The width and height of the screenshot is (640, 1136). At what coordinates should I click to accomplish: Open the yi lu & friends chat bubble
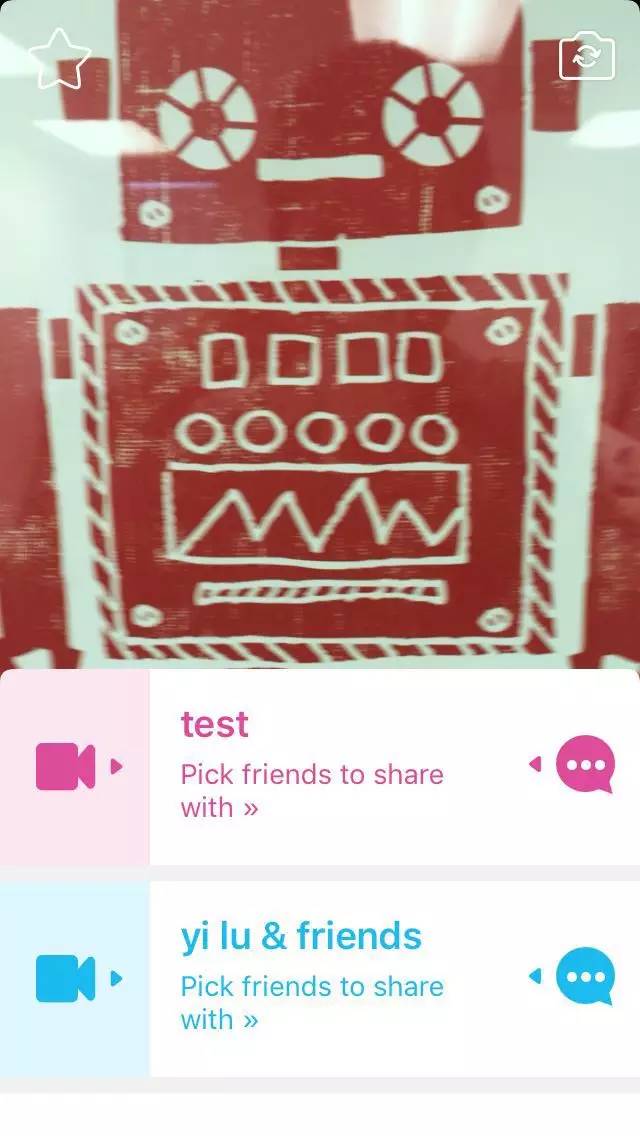pos(585,976)
